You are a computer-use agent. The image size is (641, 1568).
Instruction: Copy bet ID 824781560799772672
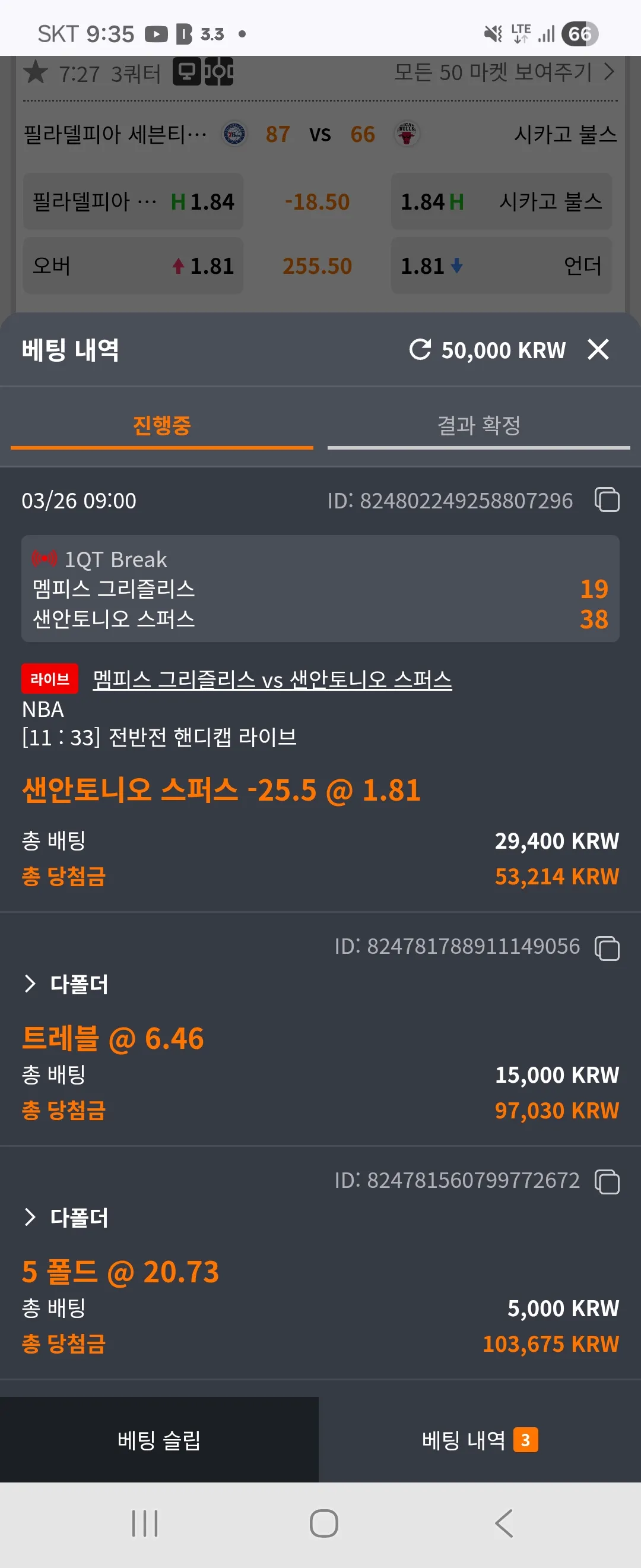coord(607,1181)
